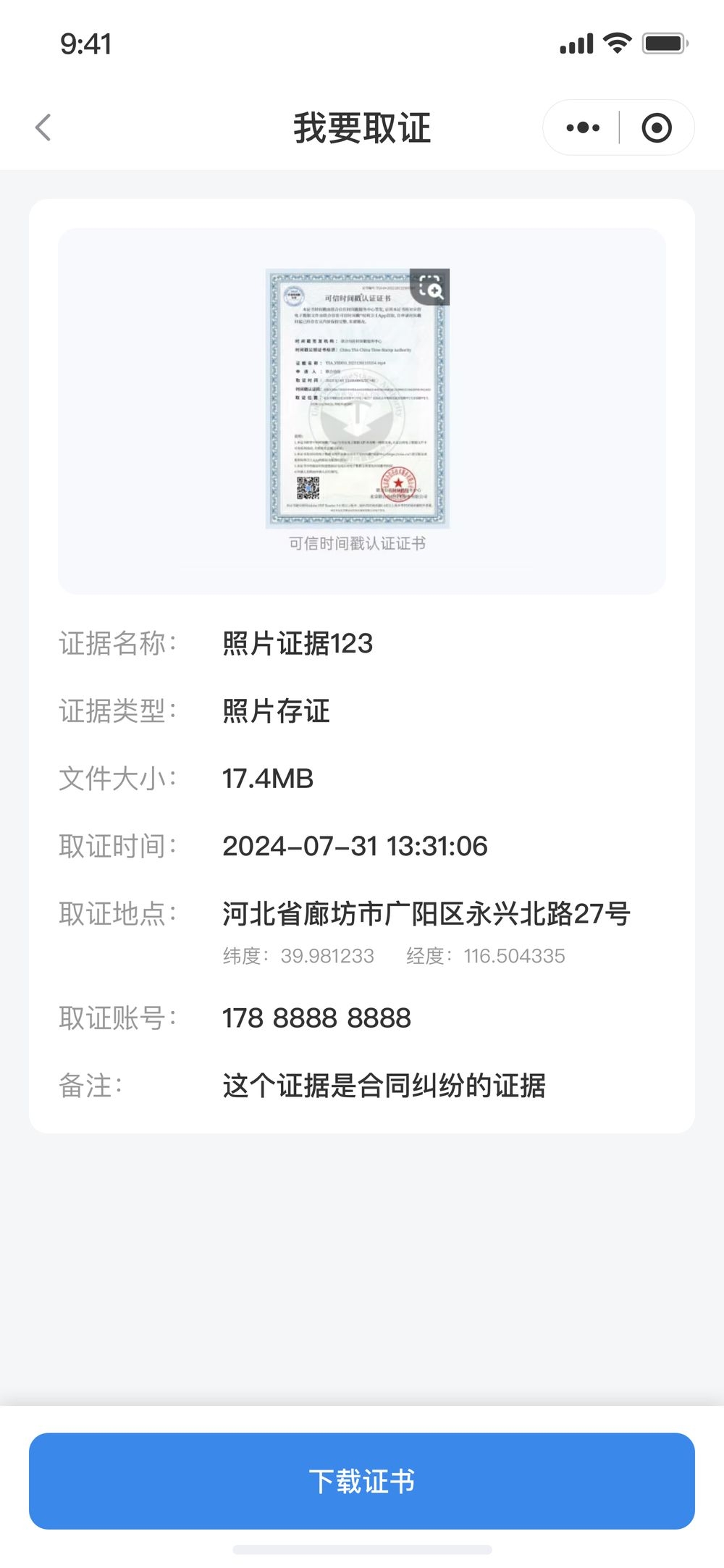Image resolution: width=724 pixels, height=1568 pixels.
Task: Close the mini program with the circle icon
Action: point(657,128)
